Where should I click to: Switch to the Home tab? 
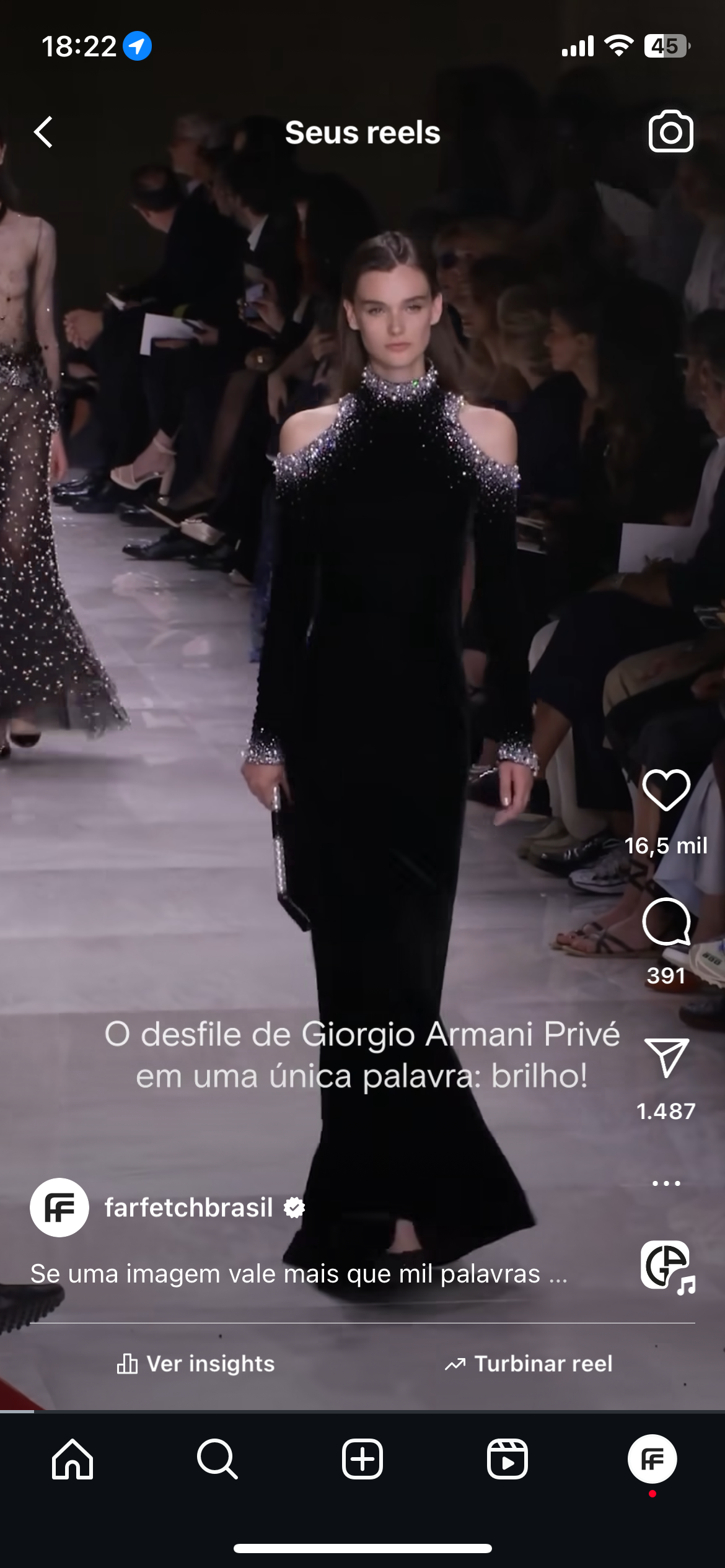tap(72, 1459)
